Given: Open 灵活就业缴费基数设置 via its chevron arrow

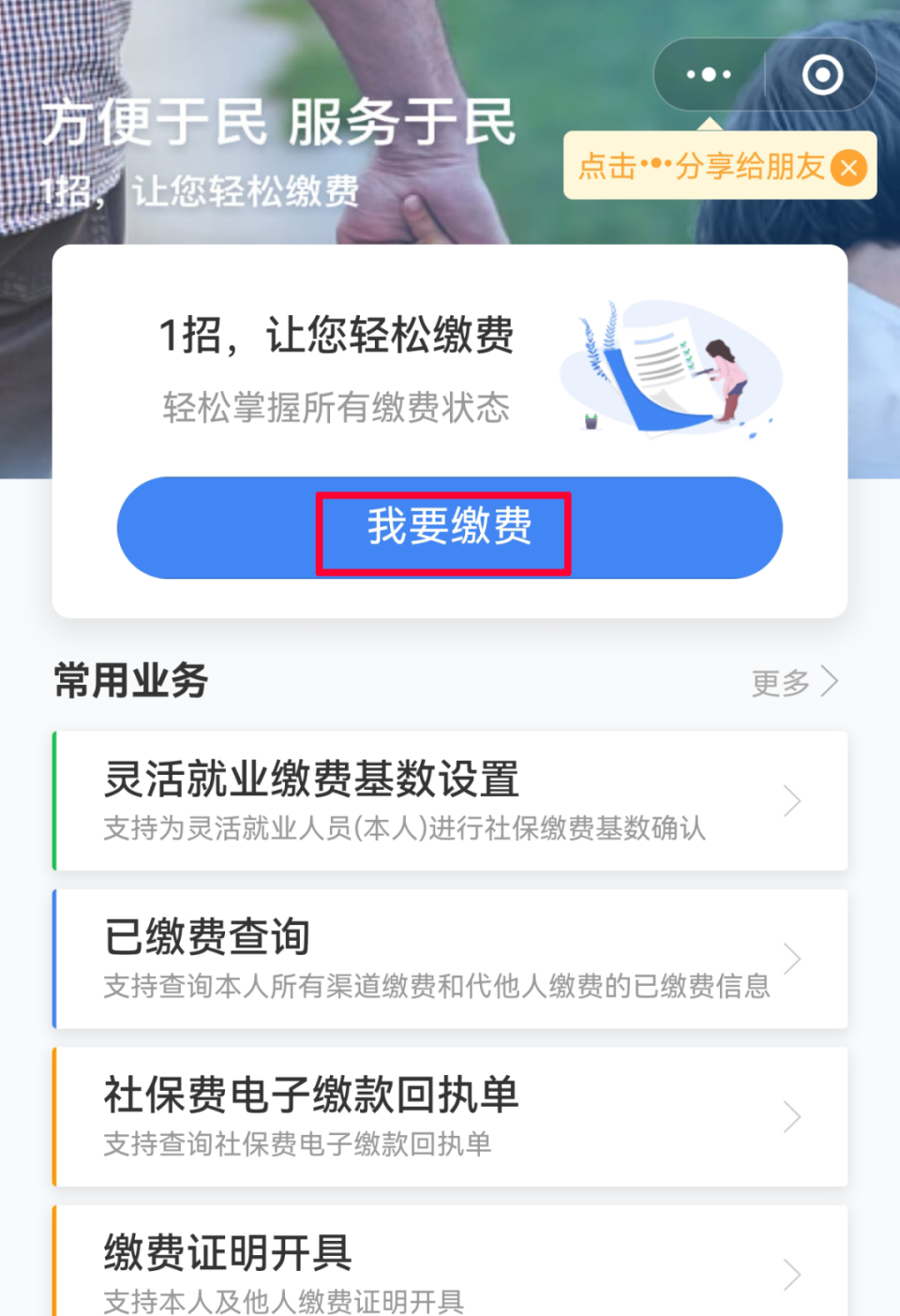Looking at the screenshot, I should (x=792, y=800).
